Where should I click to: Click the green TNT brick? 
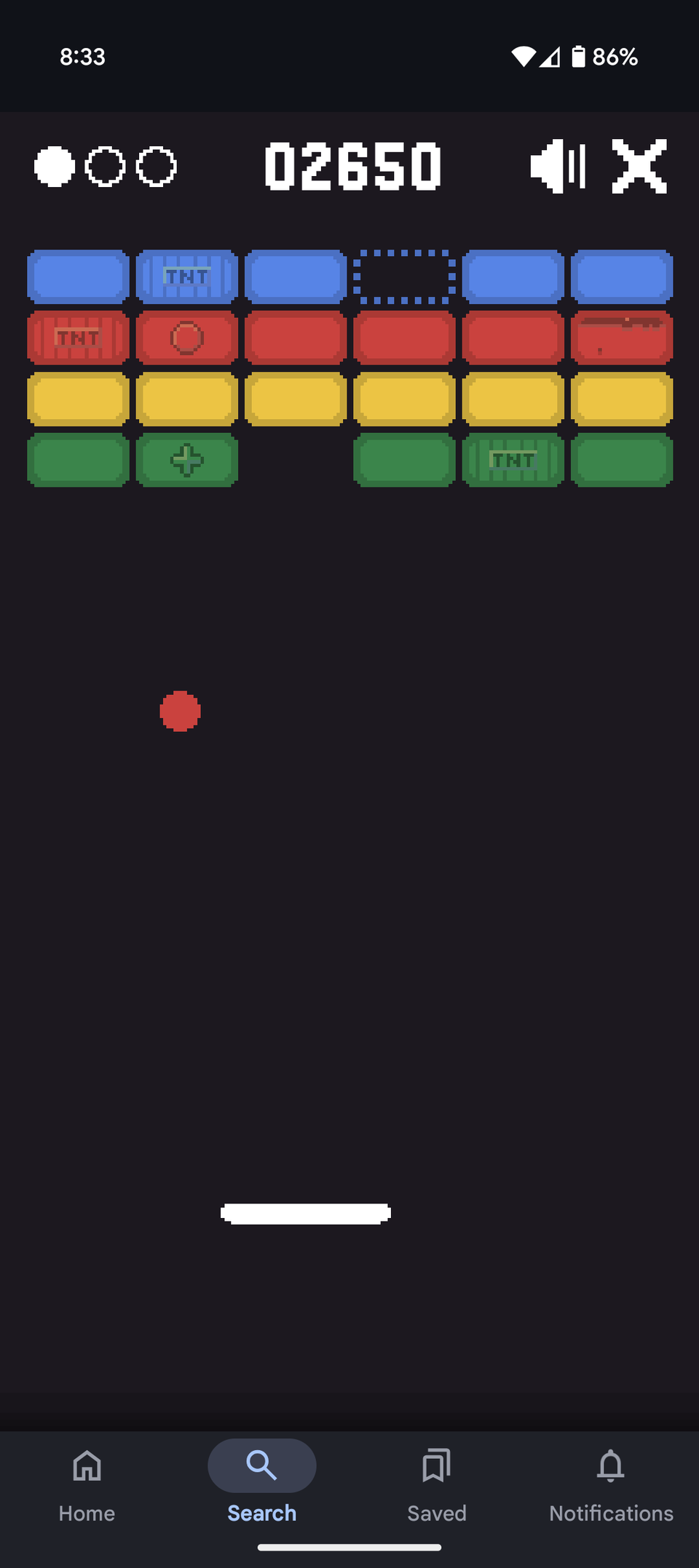513,460
